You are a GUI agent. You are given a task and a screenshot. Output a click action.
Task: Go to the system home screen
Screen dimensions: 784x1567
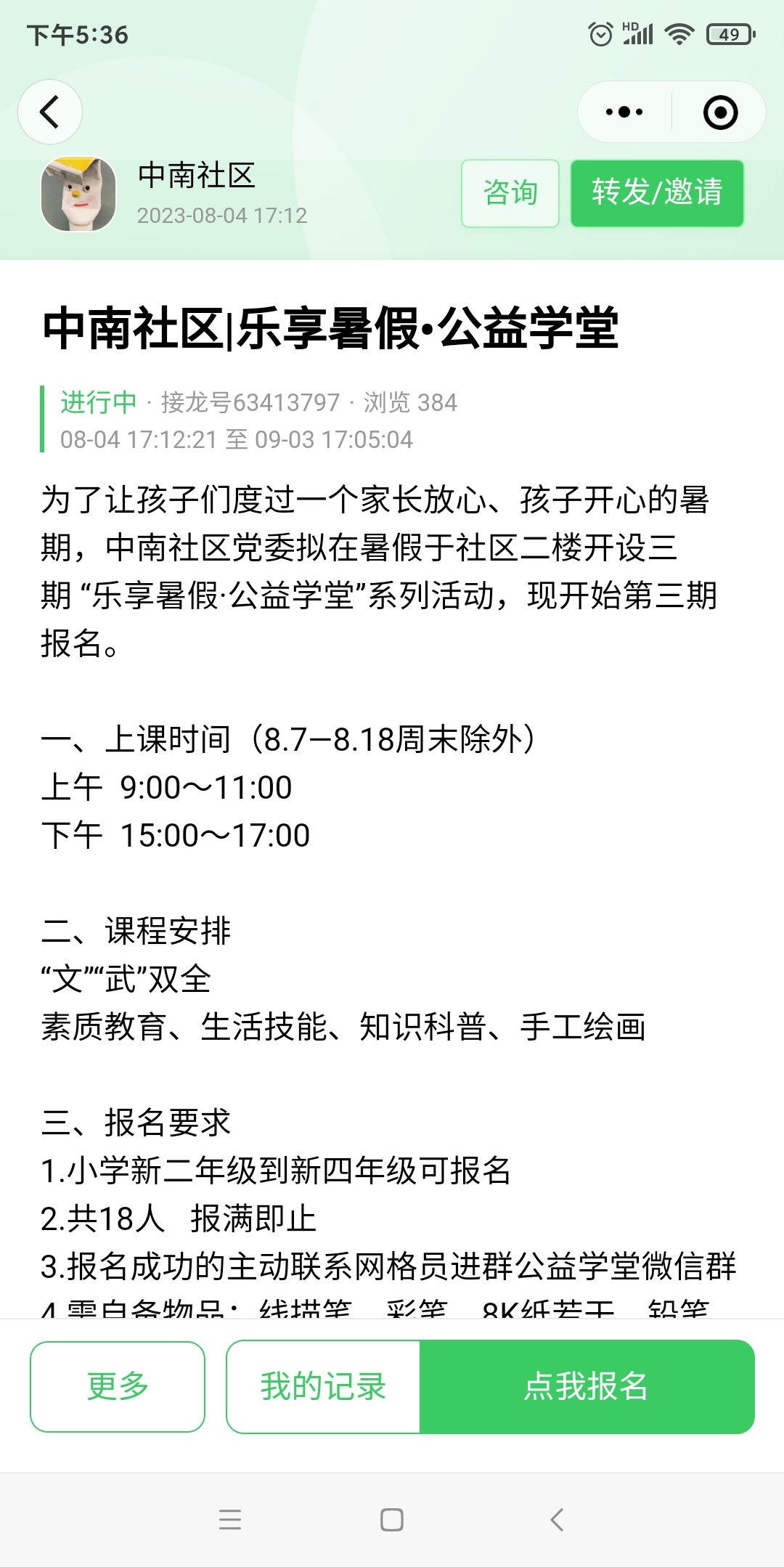(x=392, y=1519)
